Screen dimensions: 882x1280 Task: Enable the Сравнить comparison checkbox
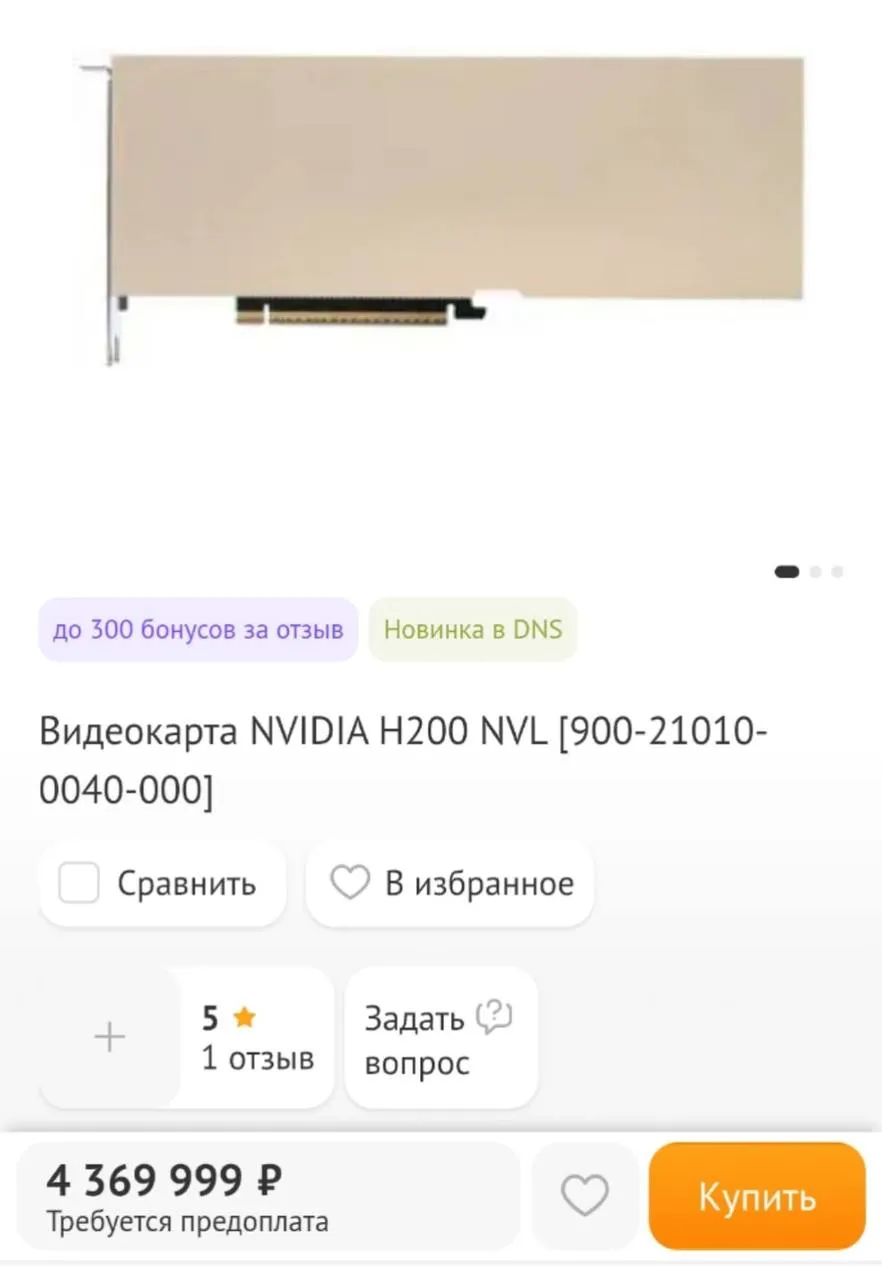77,883
